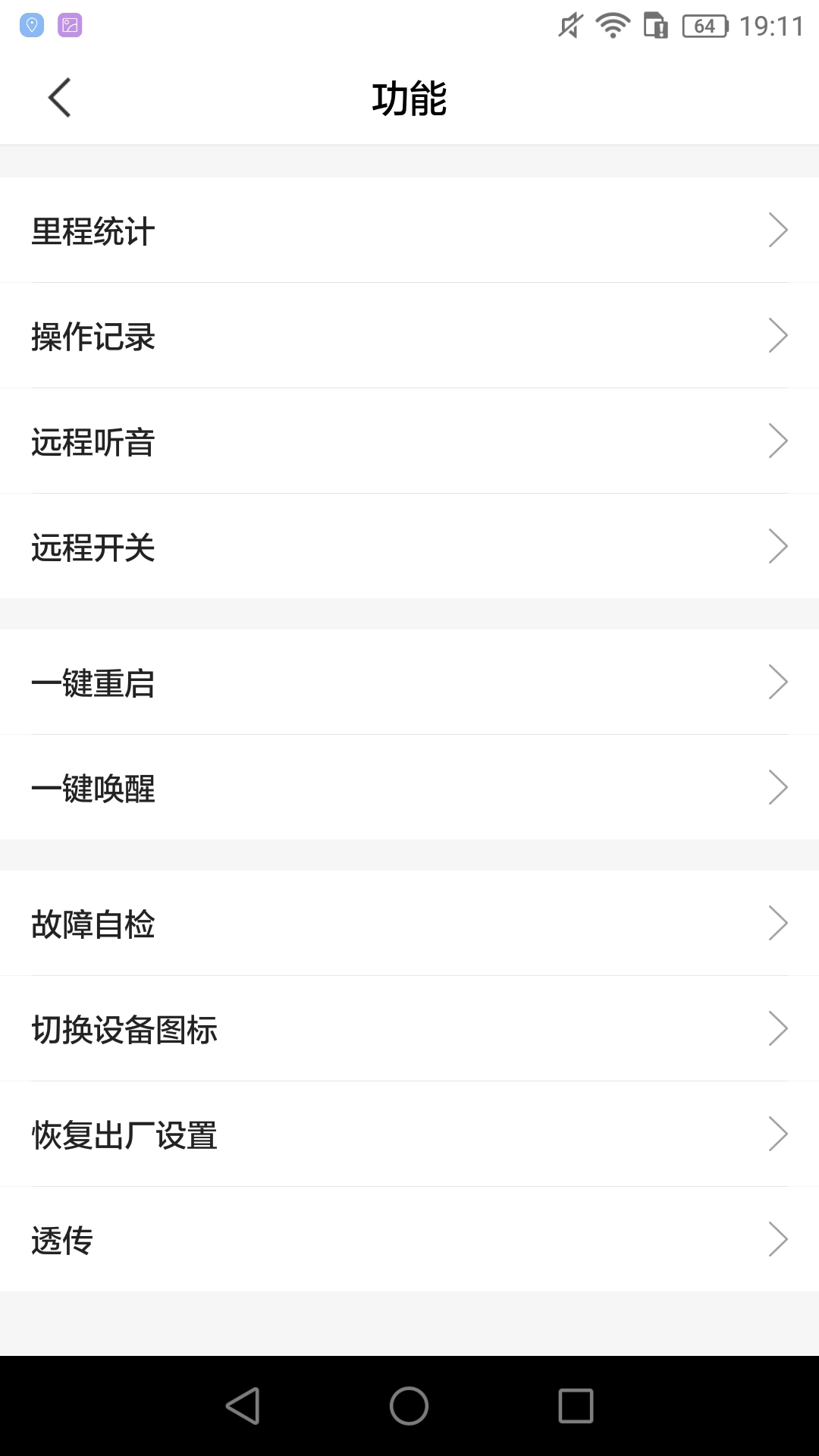Tap the back arrow to leave 功能 screen

point(60,98)
